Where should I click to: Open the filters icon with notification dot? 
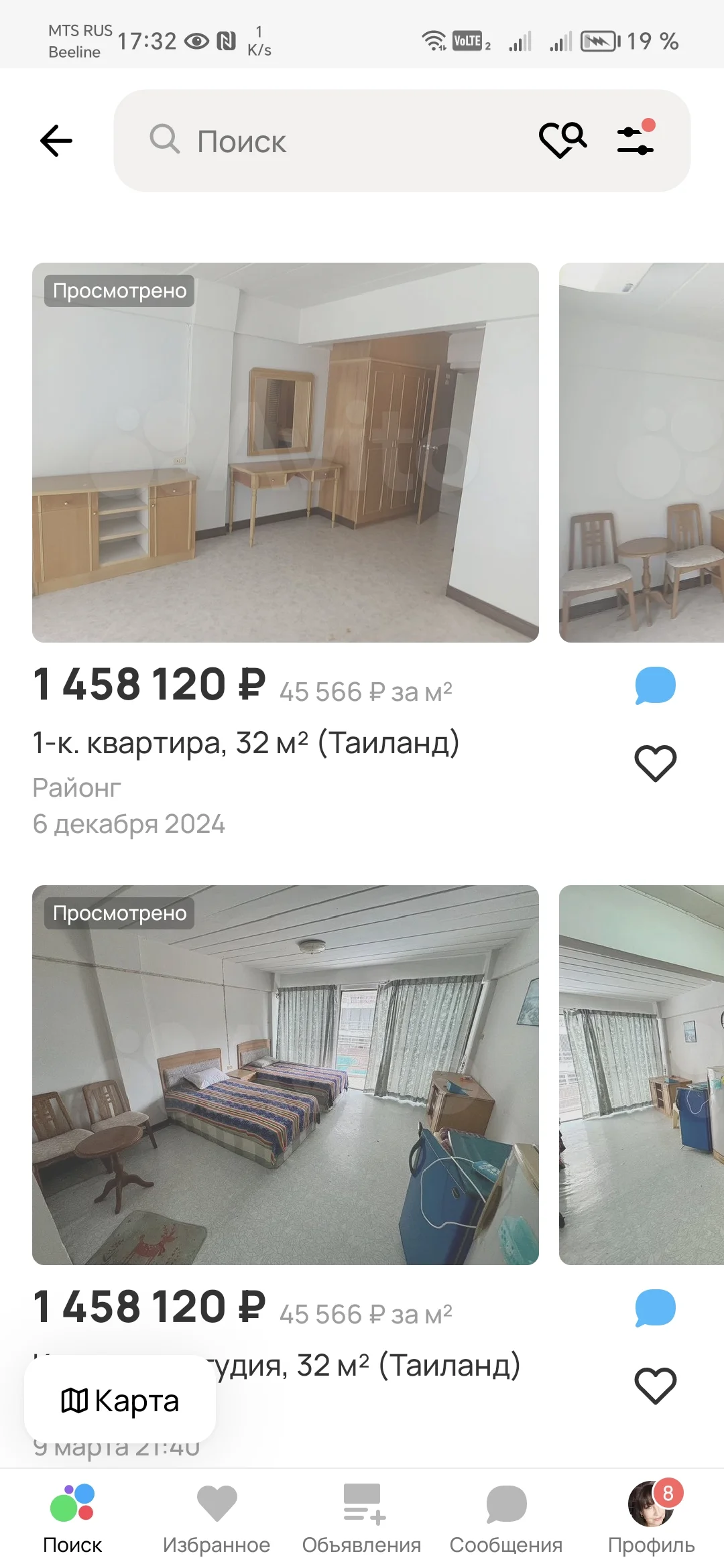coord(636,140)
